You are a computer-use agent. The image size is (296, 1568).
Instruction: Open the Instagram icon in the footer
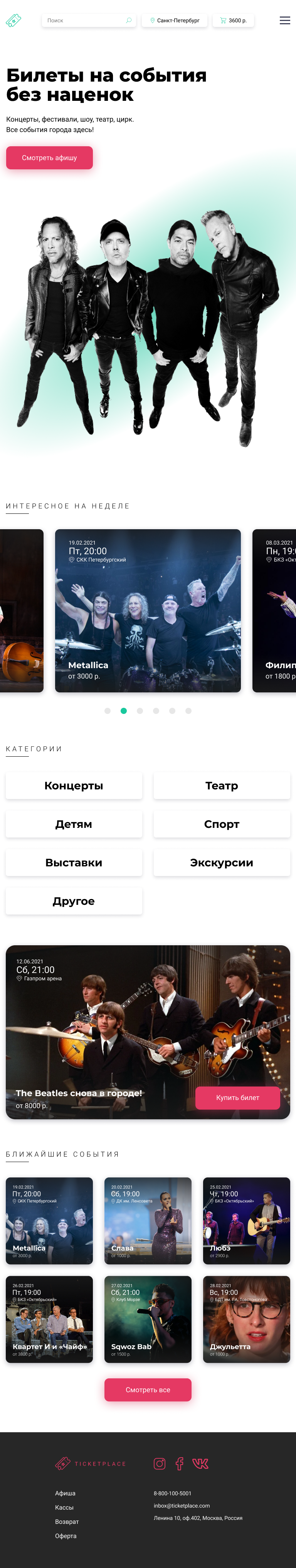pos(160,1464)
